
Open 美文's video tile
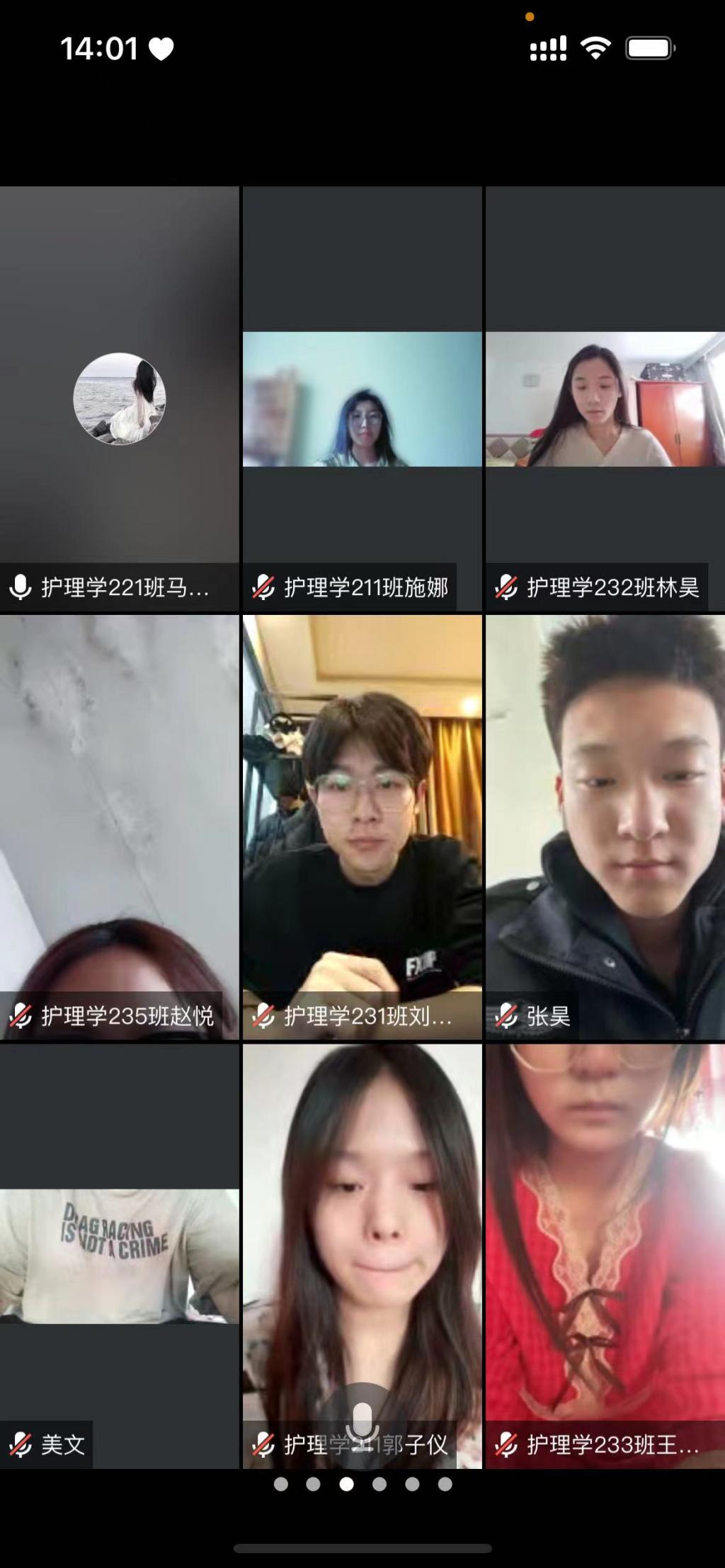click(x=119, y=1255)
